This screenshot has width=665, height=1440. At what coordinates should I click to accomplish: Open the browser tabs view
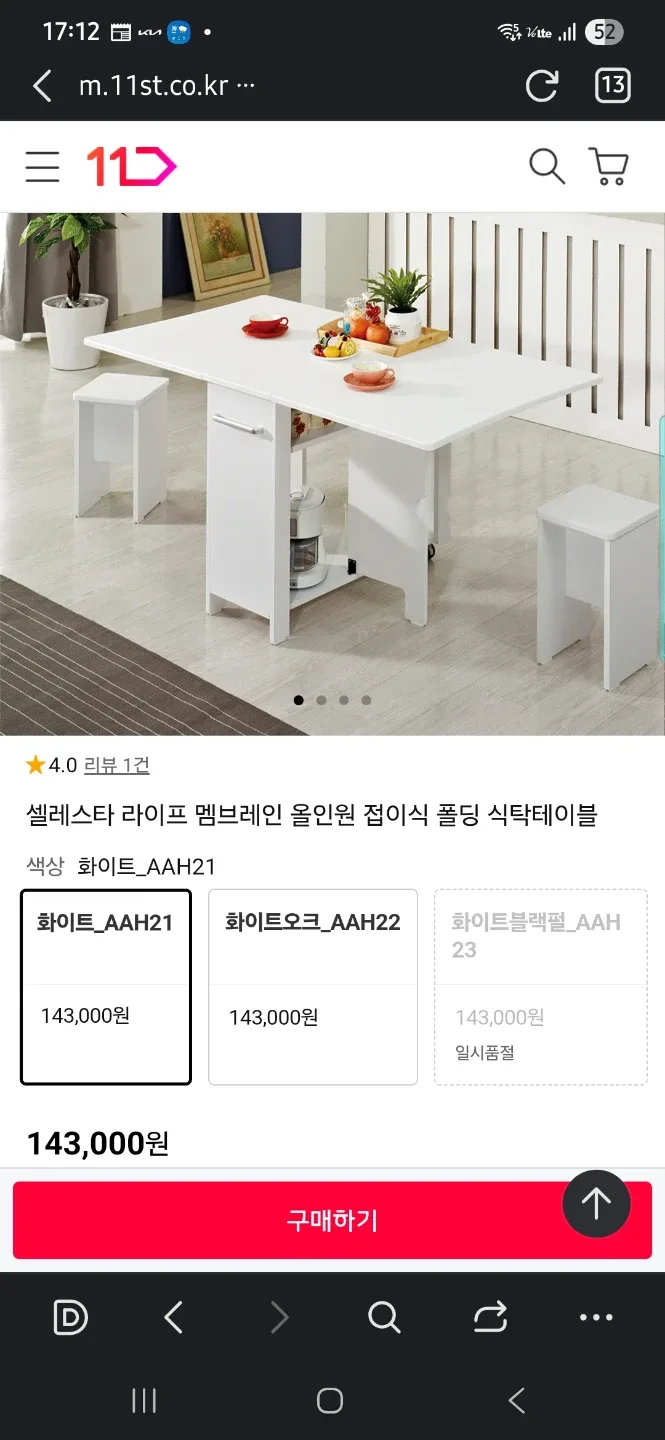click(612, 86)
